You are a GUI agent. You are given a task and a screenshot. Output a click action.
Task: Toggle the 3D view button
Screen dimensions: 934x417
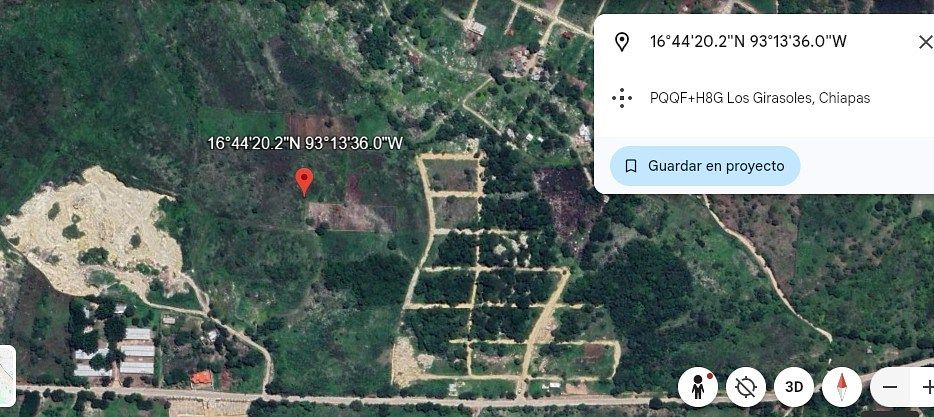pos(794,387)
